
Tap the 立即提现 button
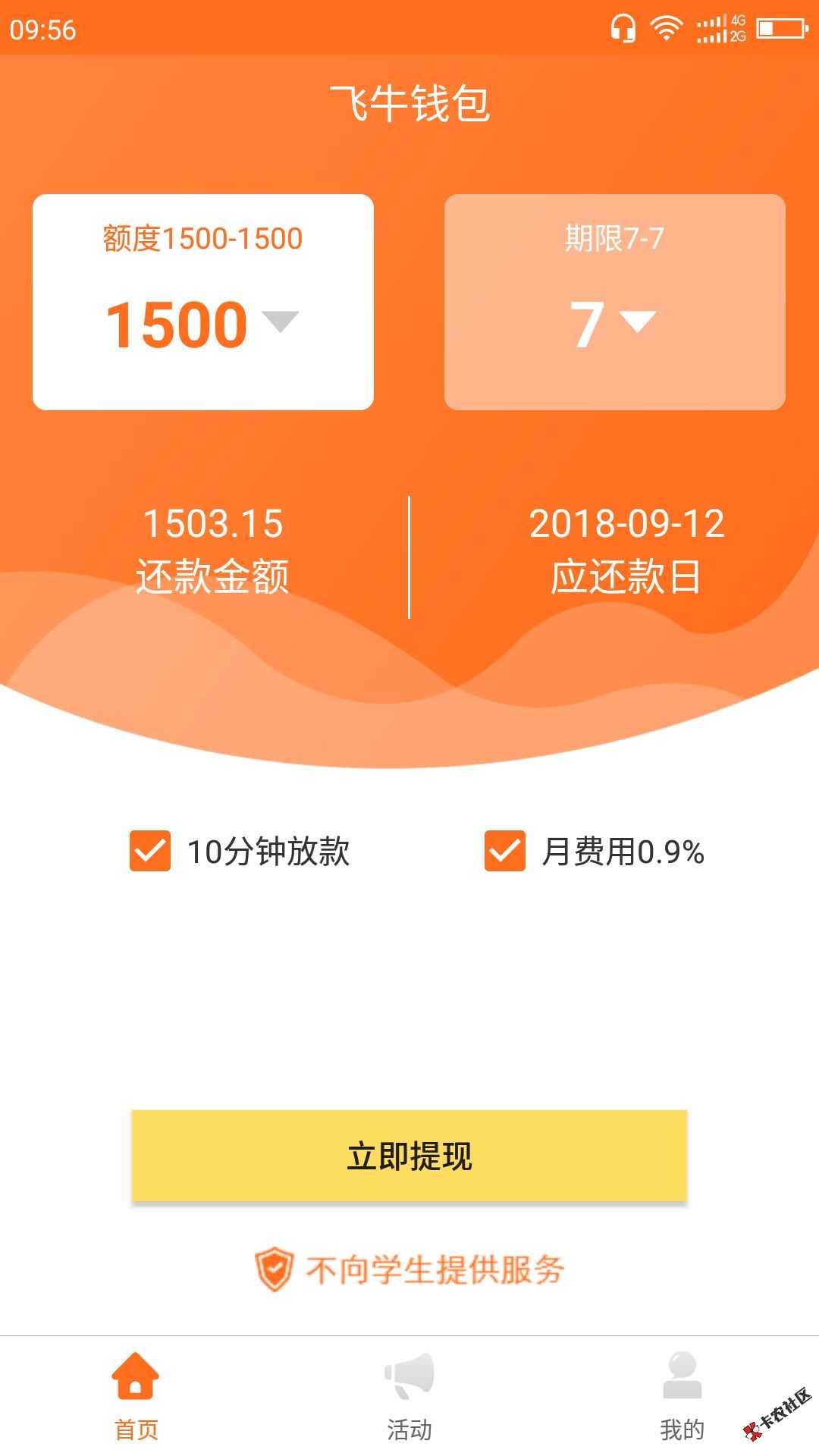(x=409, y=1156)
